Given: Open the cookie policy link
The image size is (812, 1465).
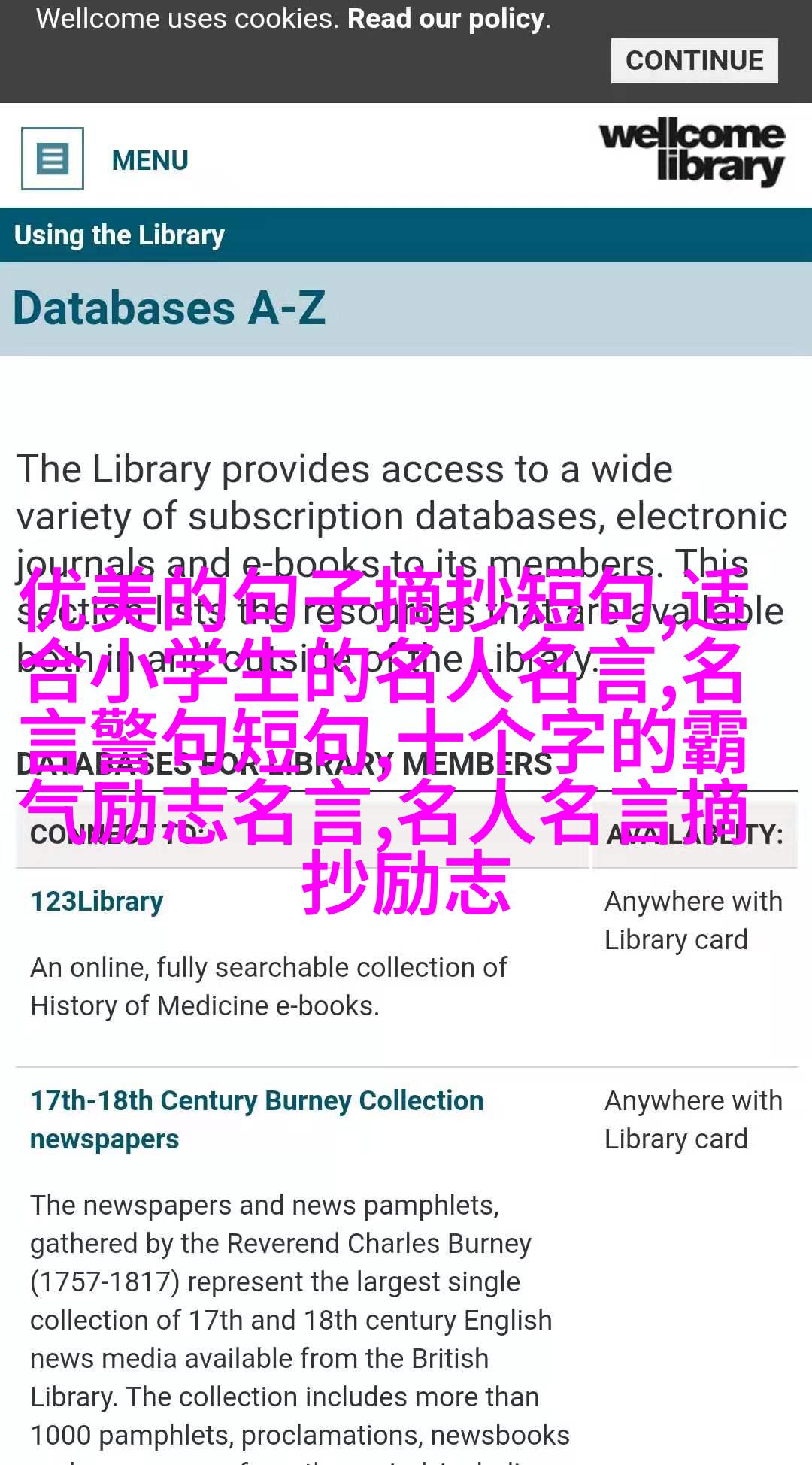Looking at the screenshot, I should [447, 19].
